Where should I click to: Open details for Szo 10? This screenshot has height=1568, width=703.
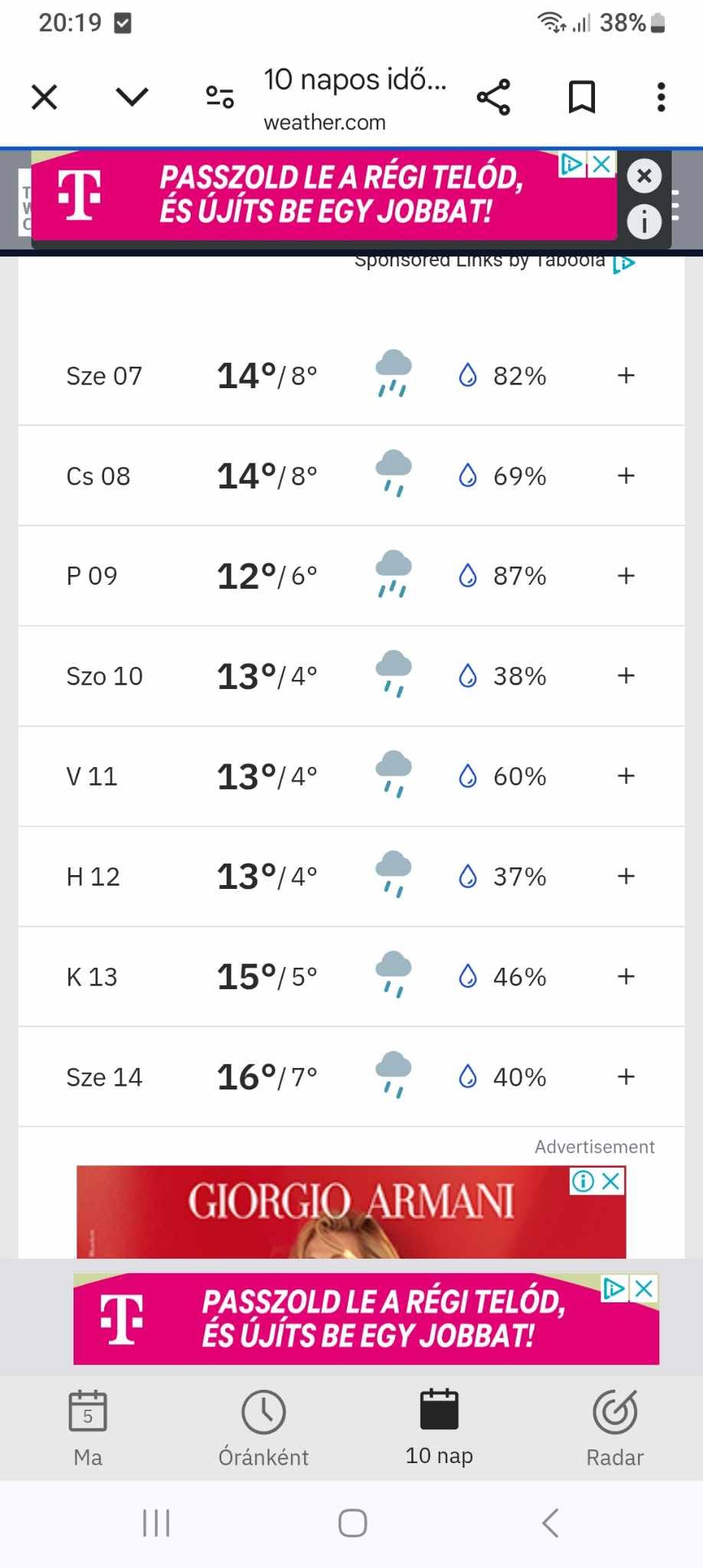tap(626, 675)
